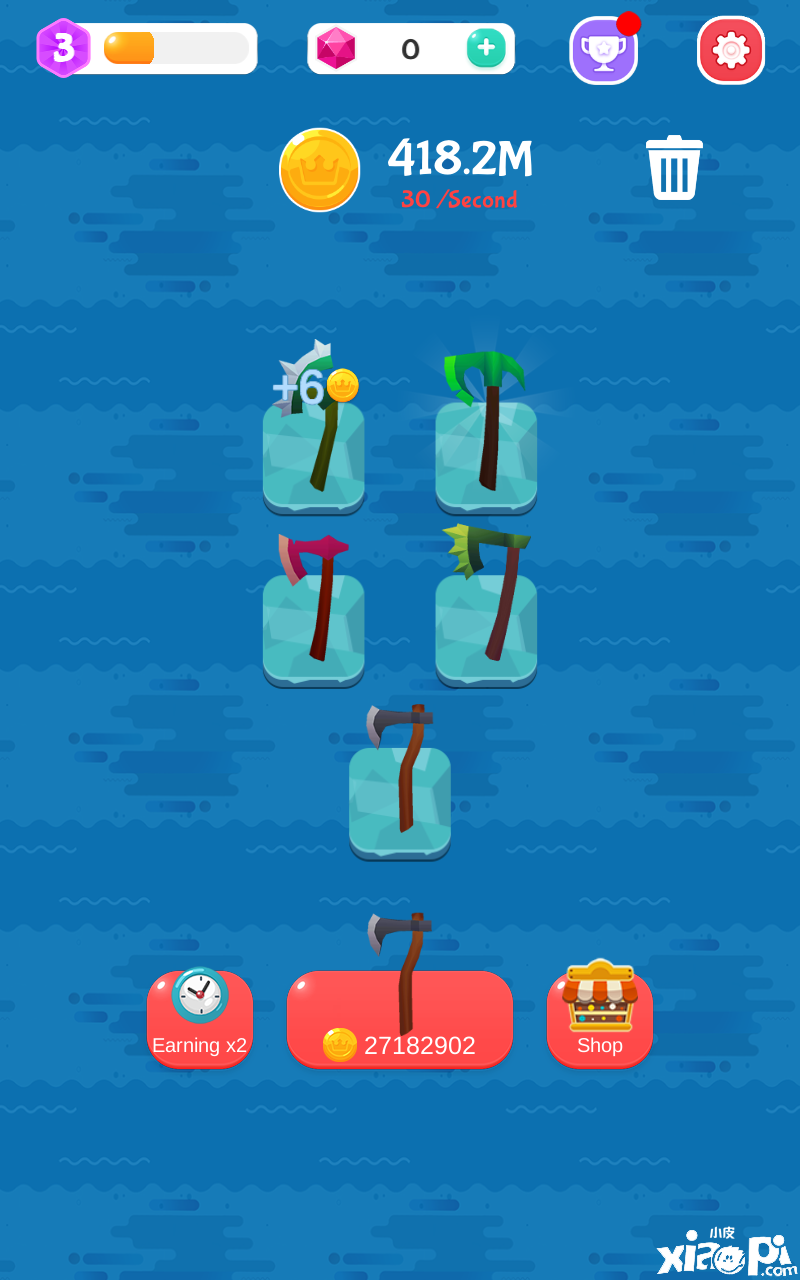Tap the trash can icon
800x1280 pixels.
pyautogui.click(x=674, y=168)
